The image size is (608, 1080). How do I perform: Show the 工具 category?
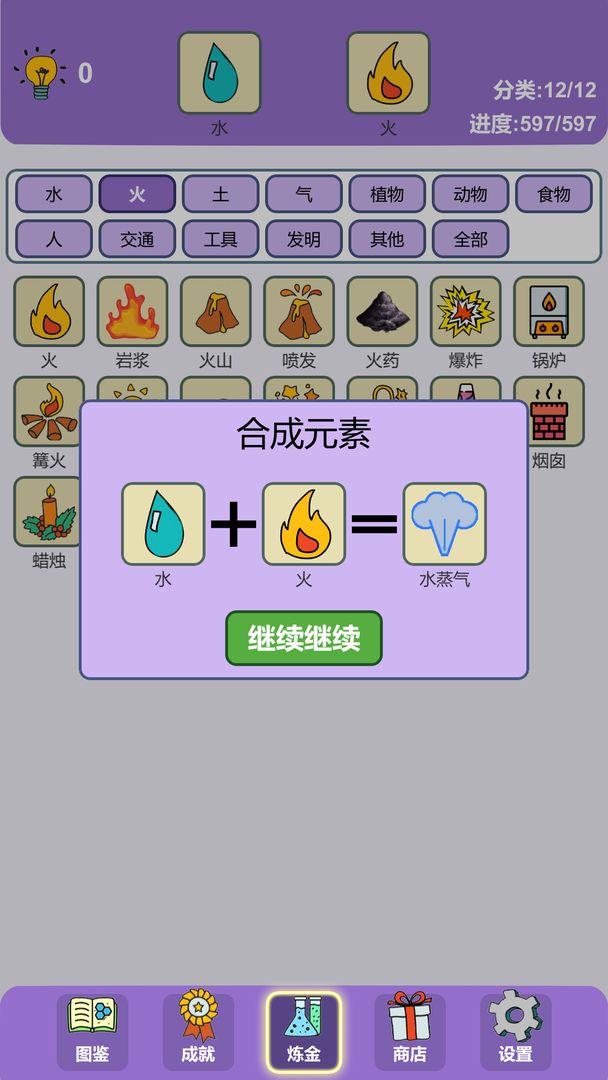(220, 239)
